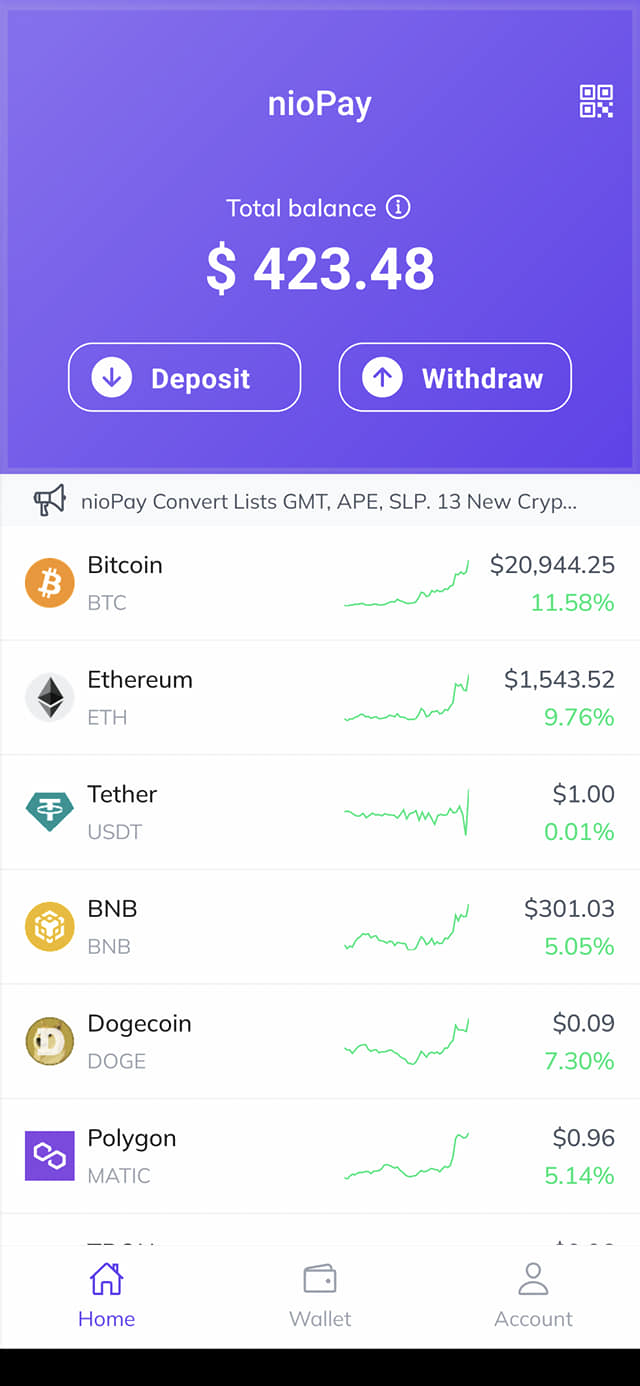Go to the Account tab
This screenshot has height=1386, width=640.
(x=533, y=1296)
